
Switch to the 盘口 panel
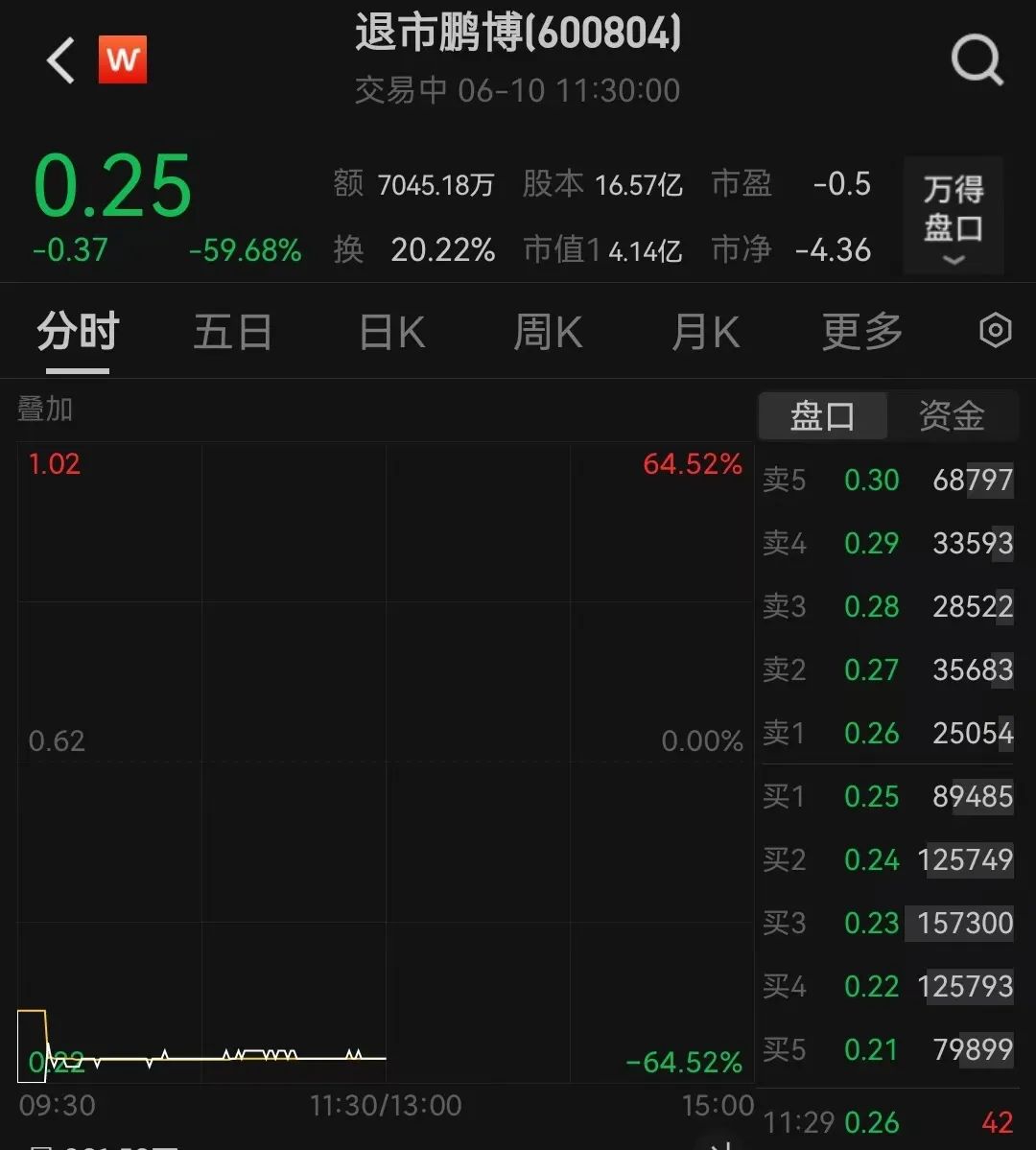coord(822,416)
